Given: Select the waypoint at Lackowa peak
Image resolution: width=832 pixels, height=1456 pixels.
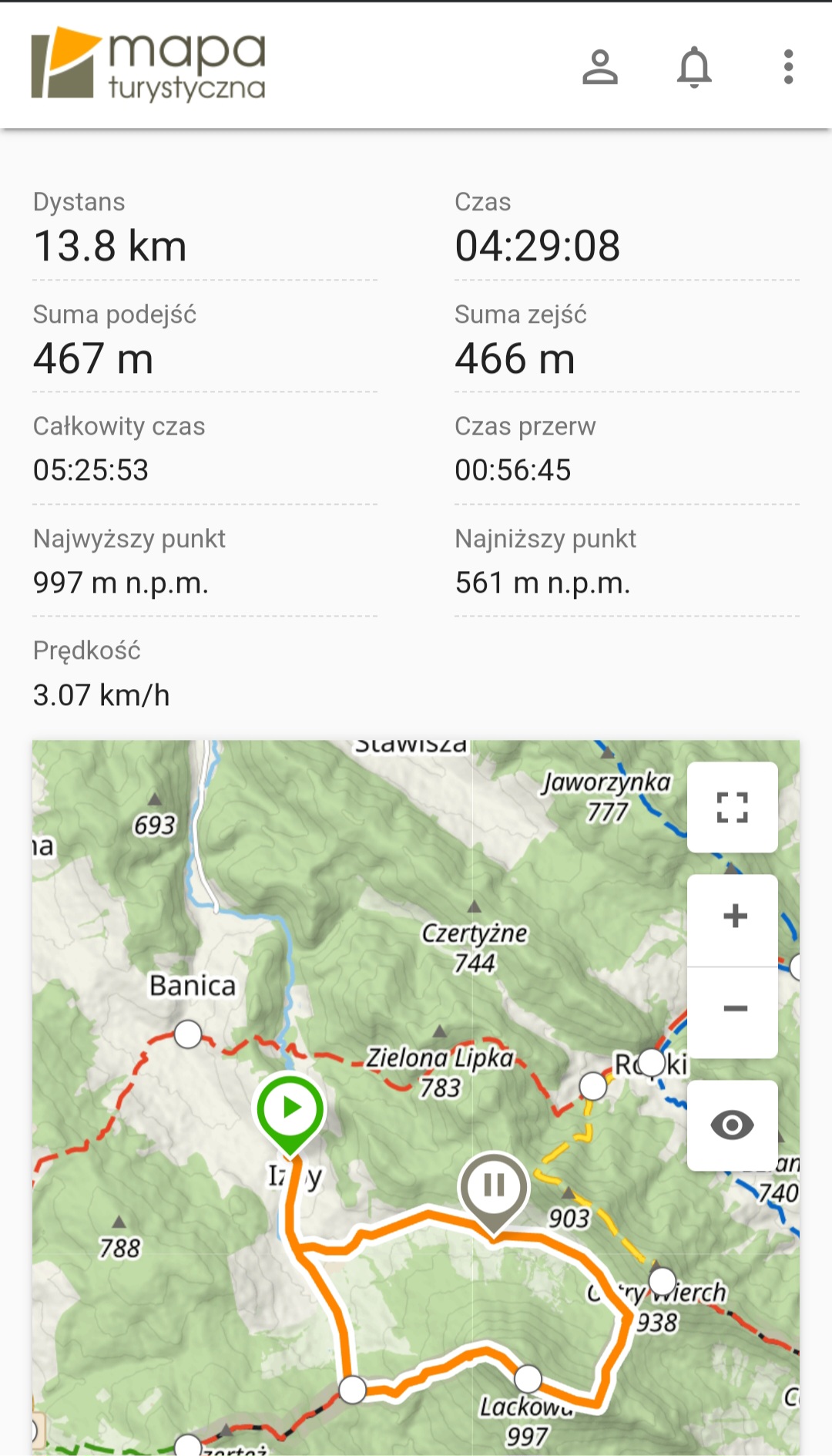Looking at the screenshot, I should coord(528,1378).
